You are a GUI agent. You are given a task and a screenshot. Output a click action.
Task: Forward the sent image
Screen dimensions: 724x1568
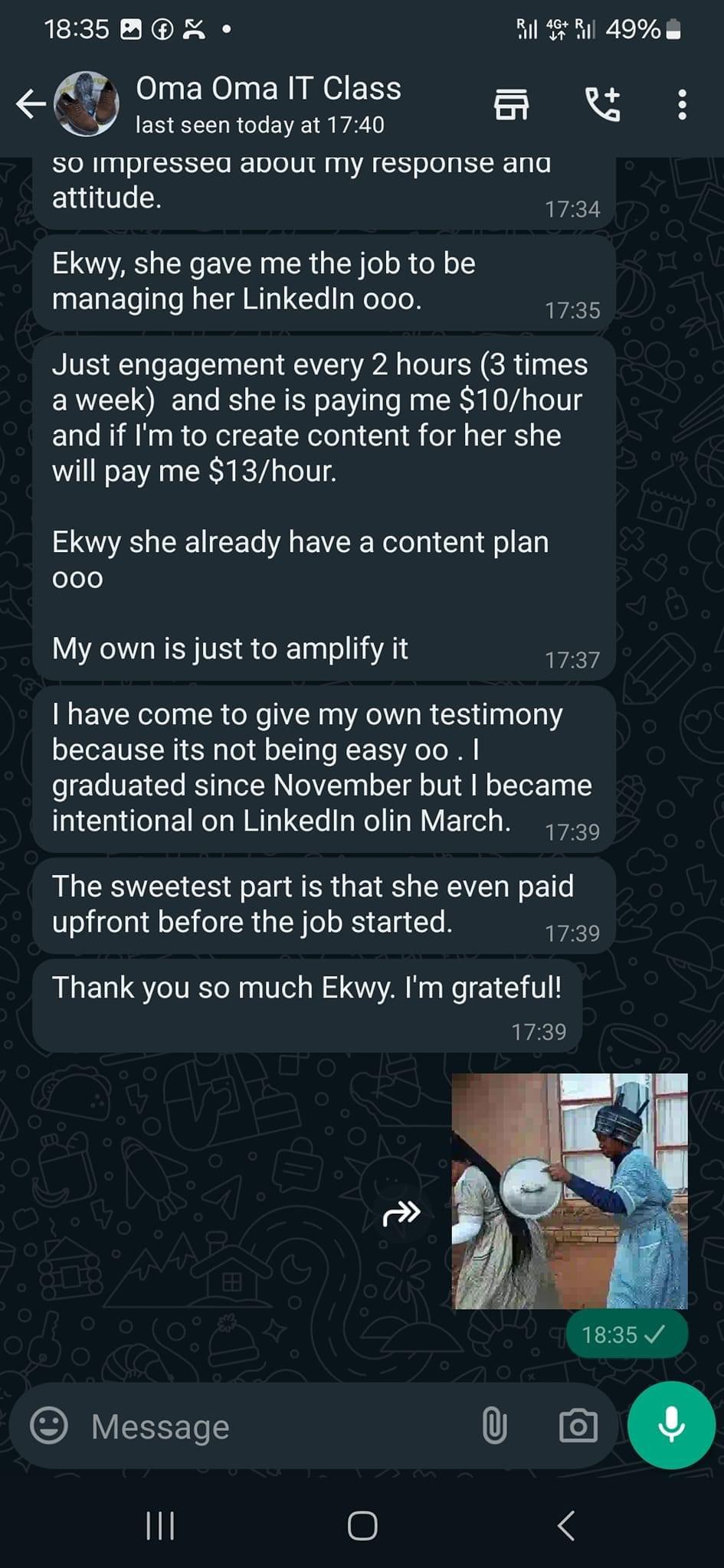402,1213
